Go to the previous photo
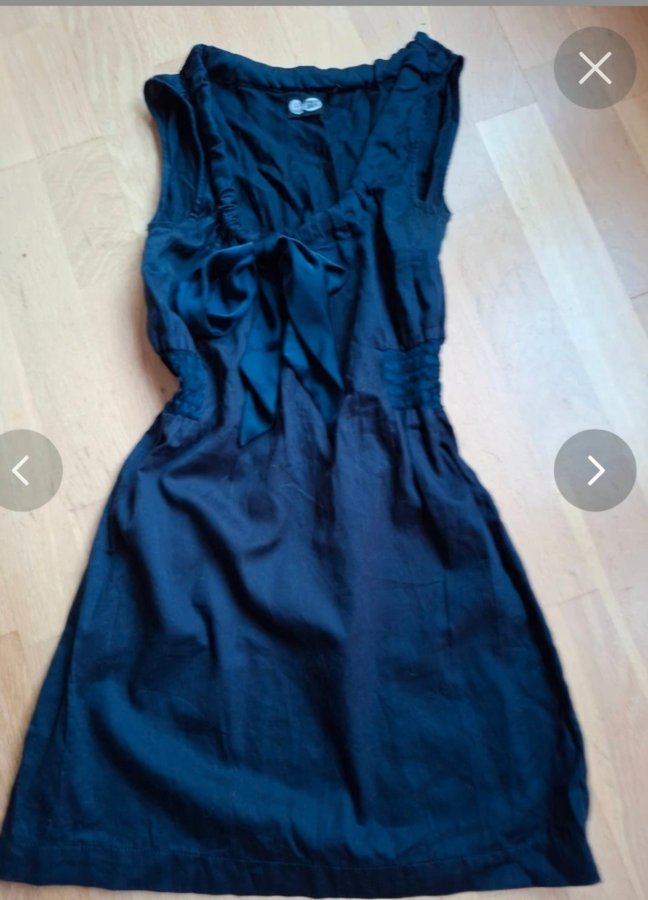This screenshot has width=648, height=900. [22, 470]
